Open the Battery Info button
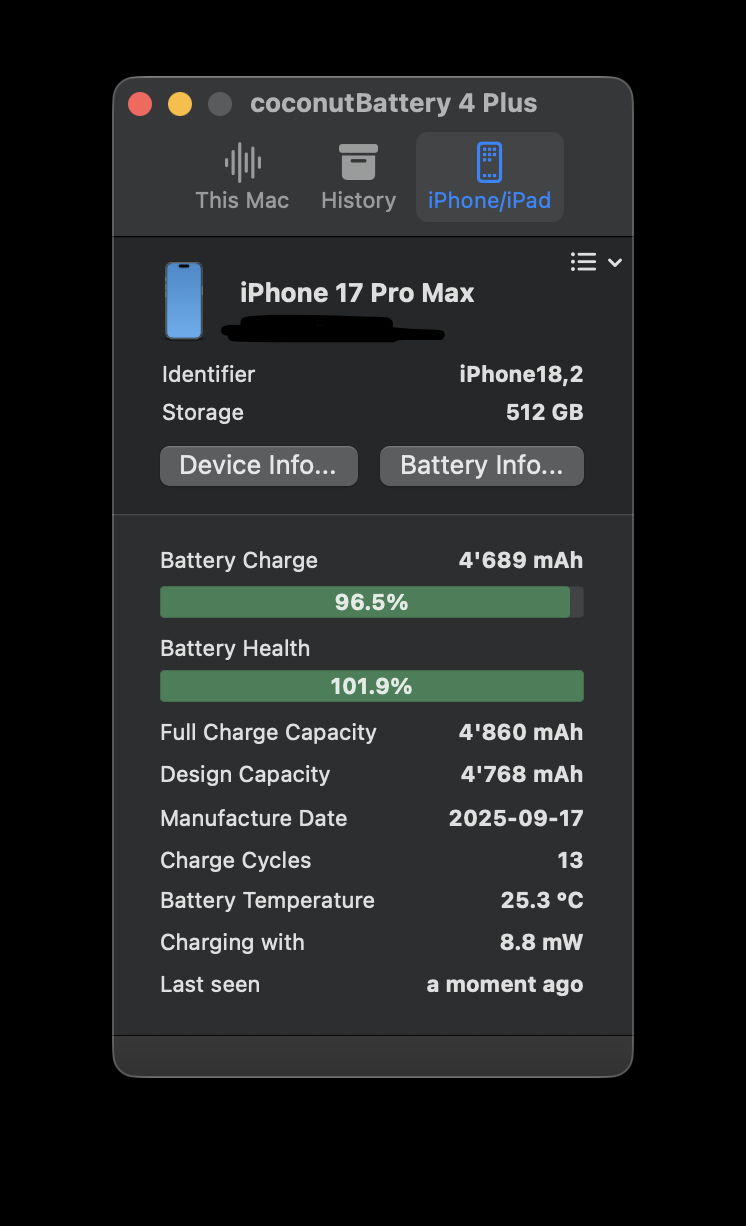 pos(481,466)
